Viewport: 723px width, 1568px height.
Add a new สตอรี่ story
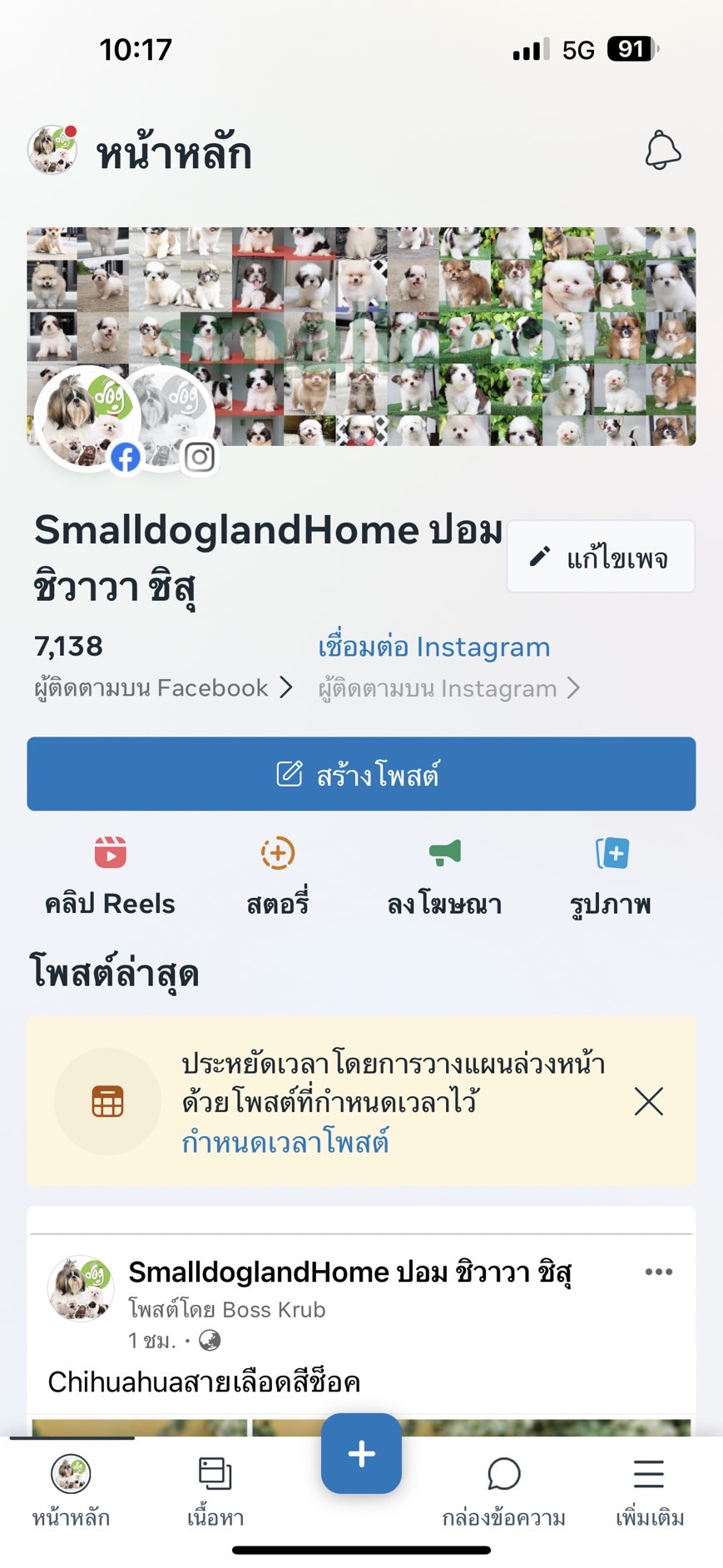pyautogui.click(x=277, y=876)
